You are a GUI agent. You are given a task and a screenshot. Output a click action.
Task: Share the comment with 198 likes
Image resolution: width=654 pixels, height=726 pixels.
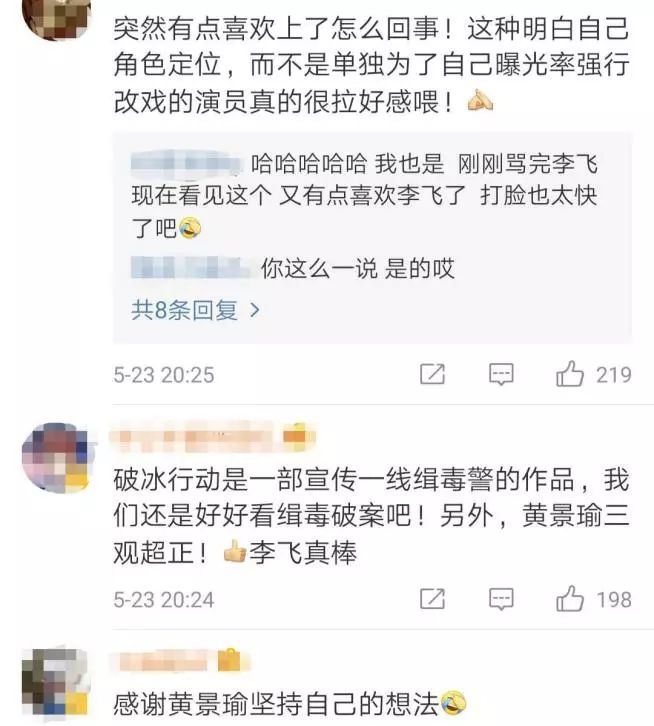[432, 599]
